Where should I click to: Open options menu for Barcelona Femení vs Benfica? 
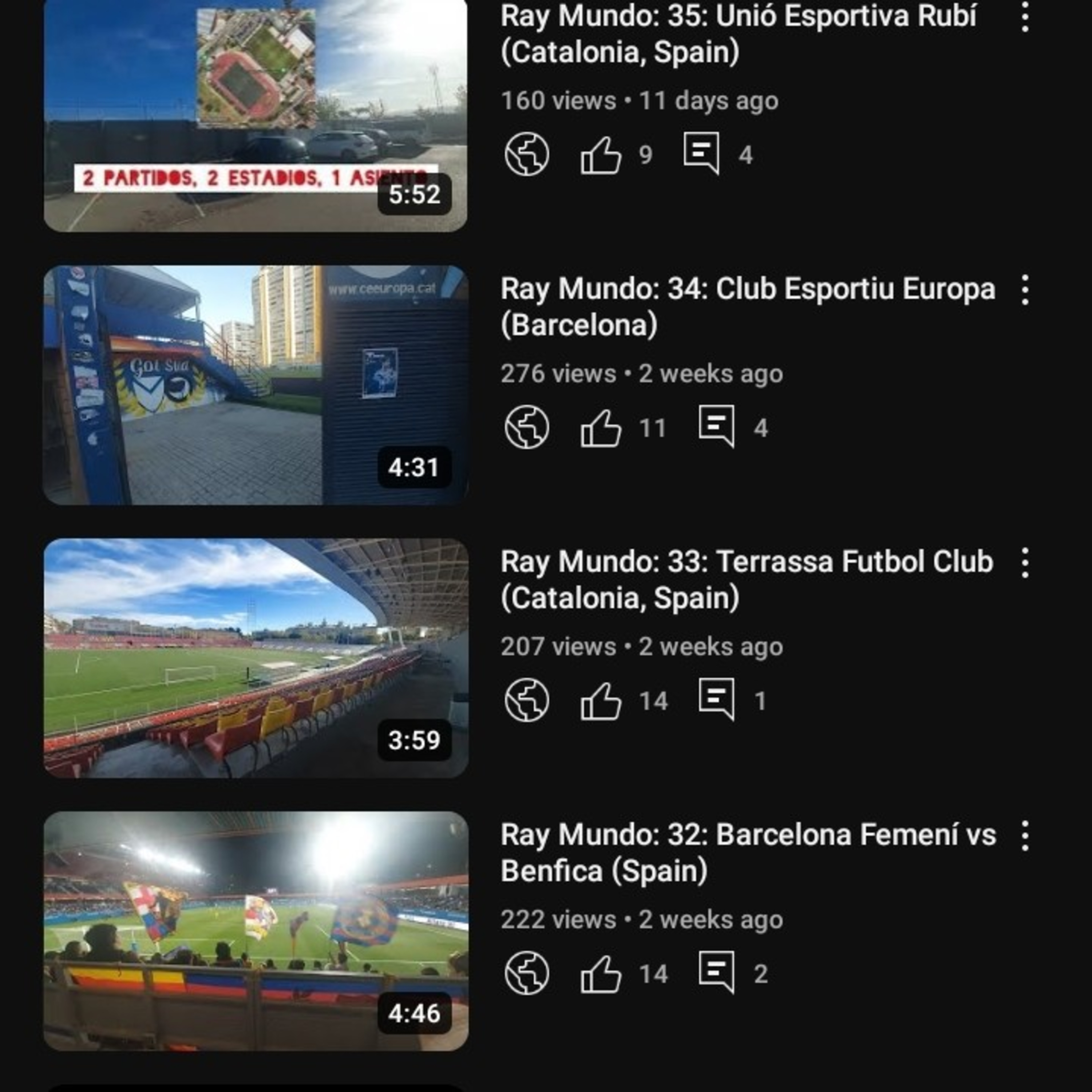click(x=1025, y=836)
